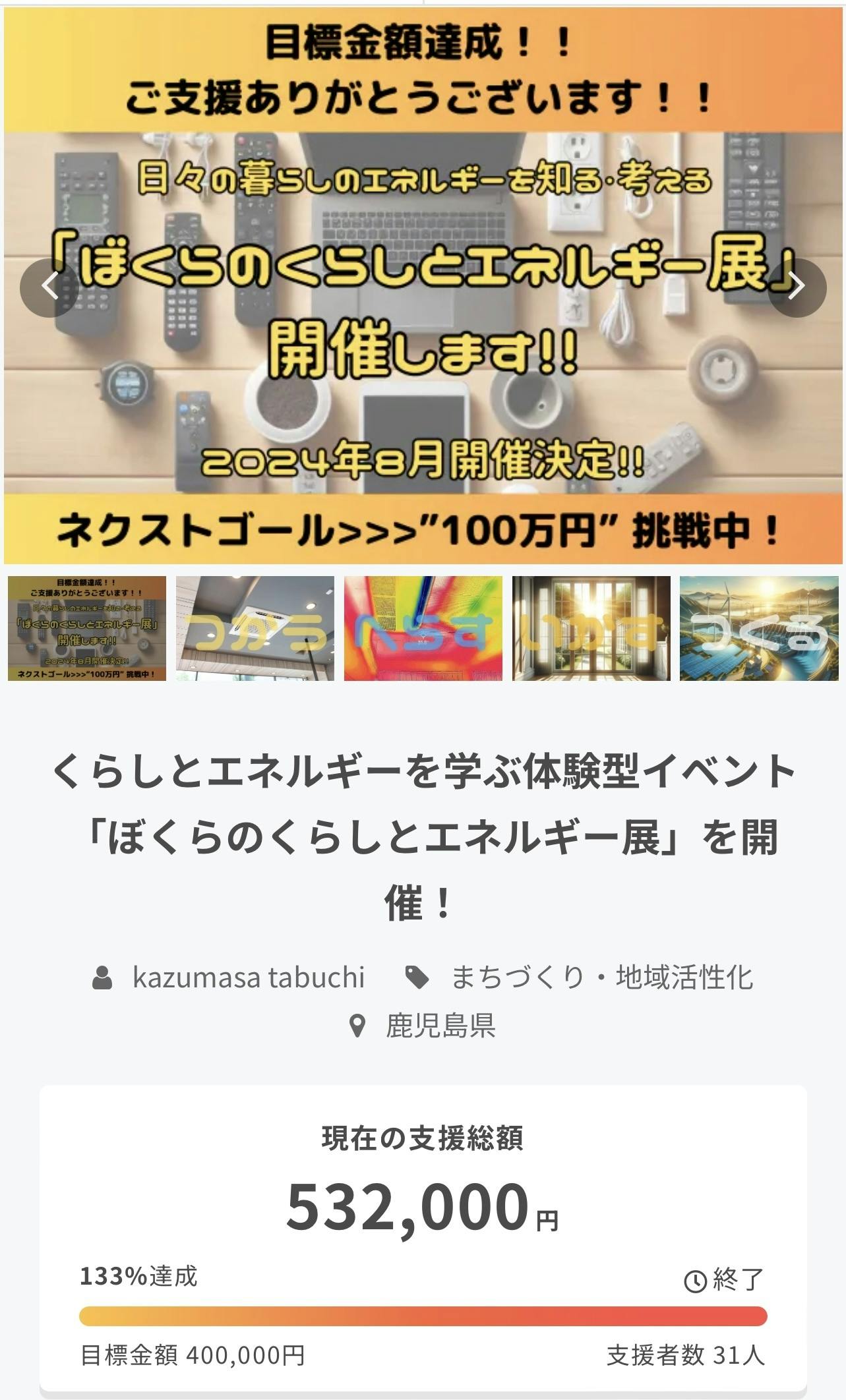Select the つくる solar panels thumbnail

click(758, 628)
